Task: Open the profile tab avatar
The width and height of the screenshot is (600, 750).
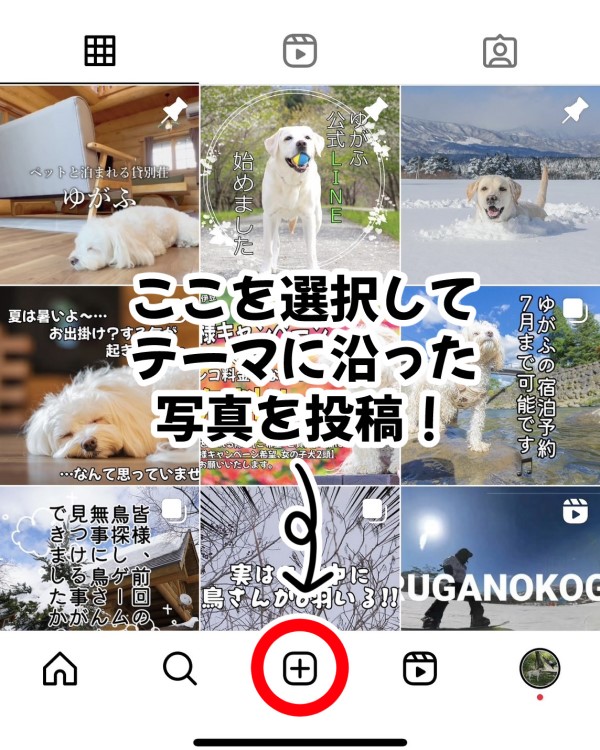Action: pyautogui.click(x=539, y=669)
